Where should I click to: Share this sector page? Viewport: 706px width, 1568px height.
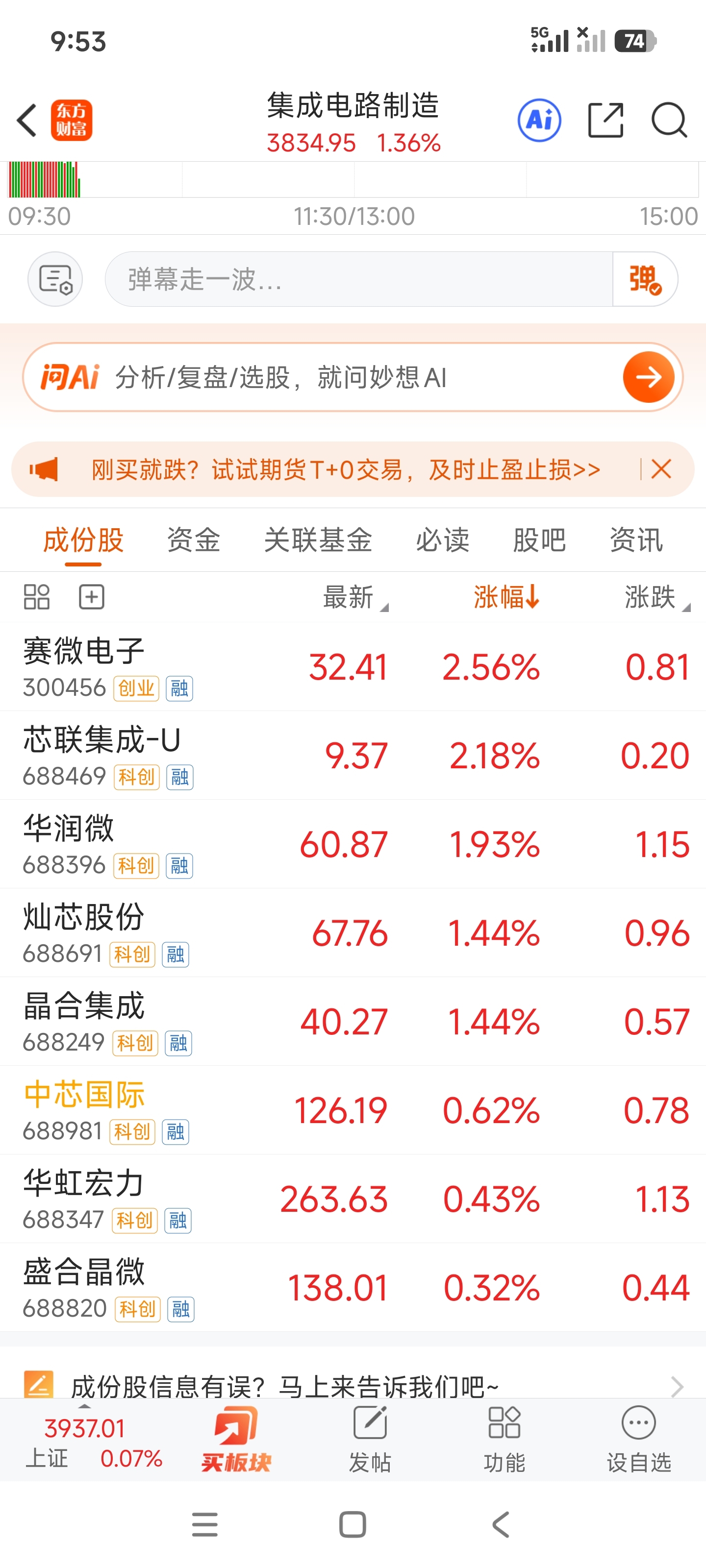(x=605, y=120)
